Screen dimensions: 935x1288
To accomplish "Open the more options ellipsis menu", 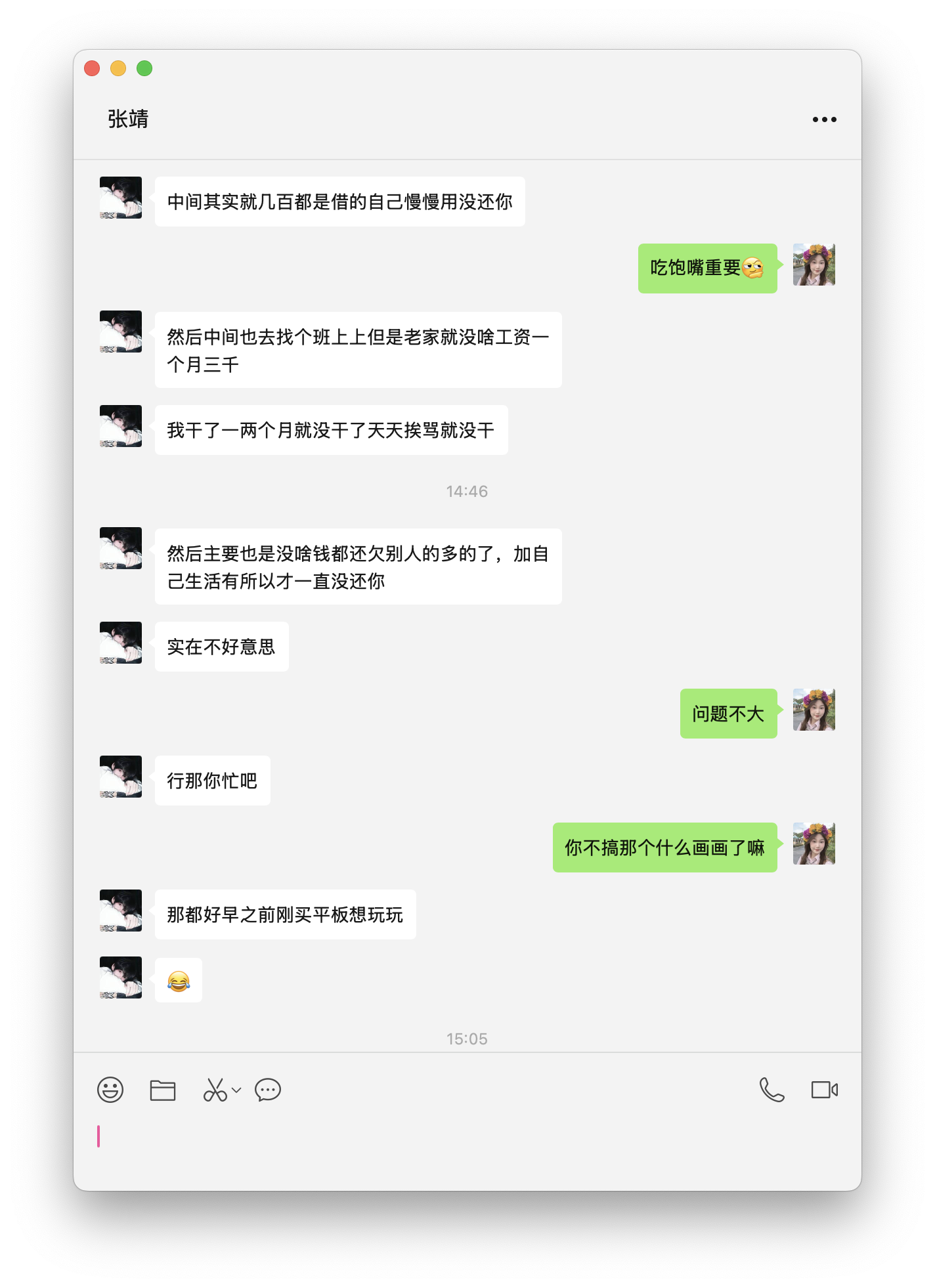I will point(825,119).
